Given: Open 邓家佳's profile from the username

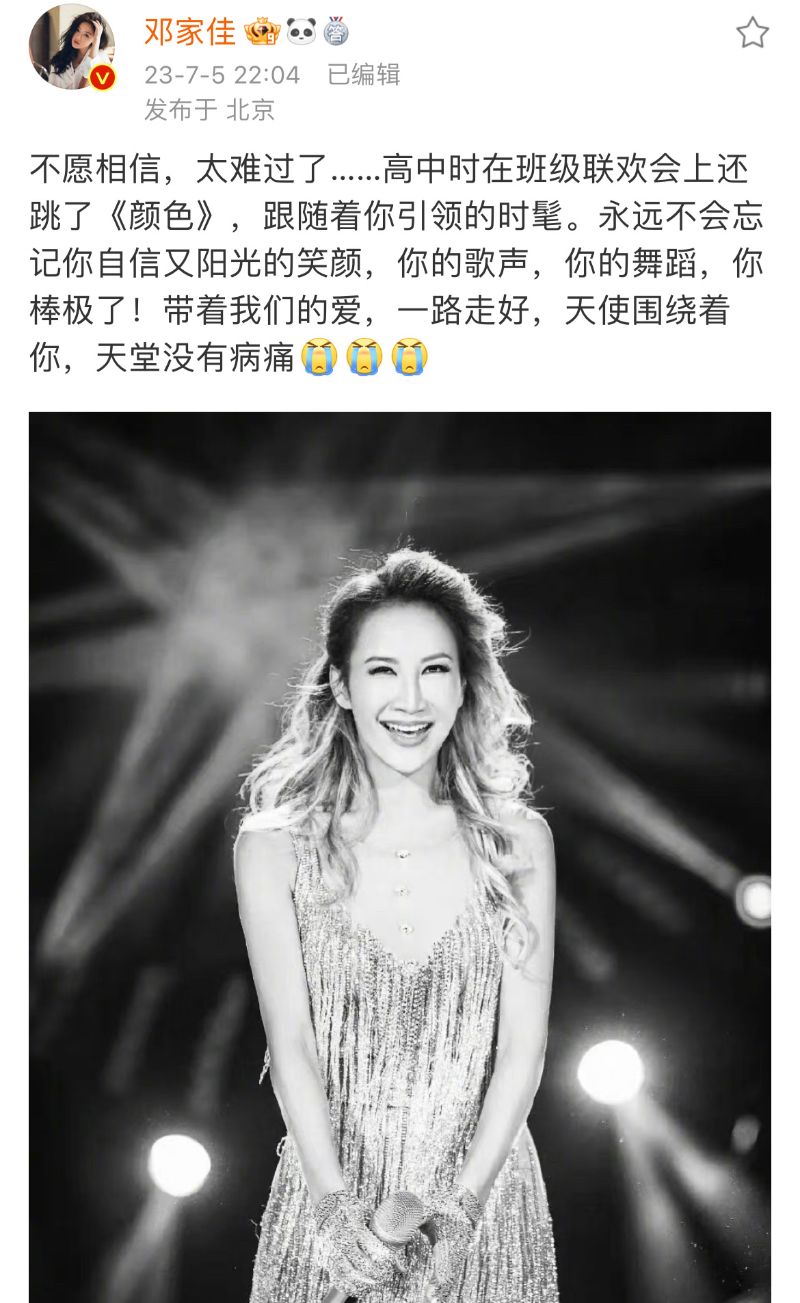Looking at the screenshot, I should click(x=189, y=31).
